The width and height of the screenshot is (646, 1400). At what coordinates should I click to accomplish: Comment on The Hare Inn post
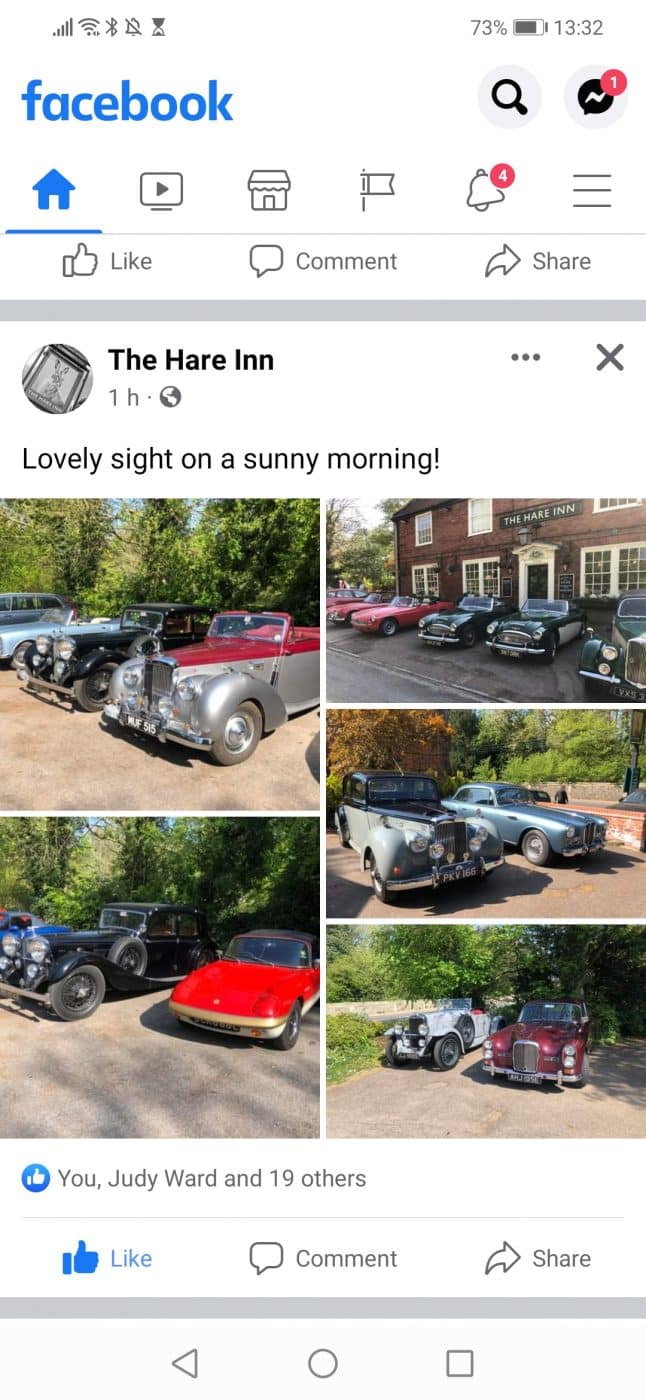(x=323, y=1258)
